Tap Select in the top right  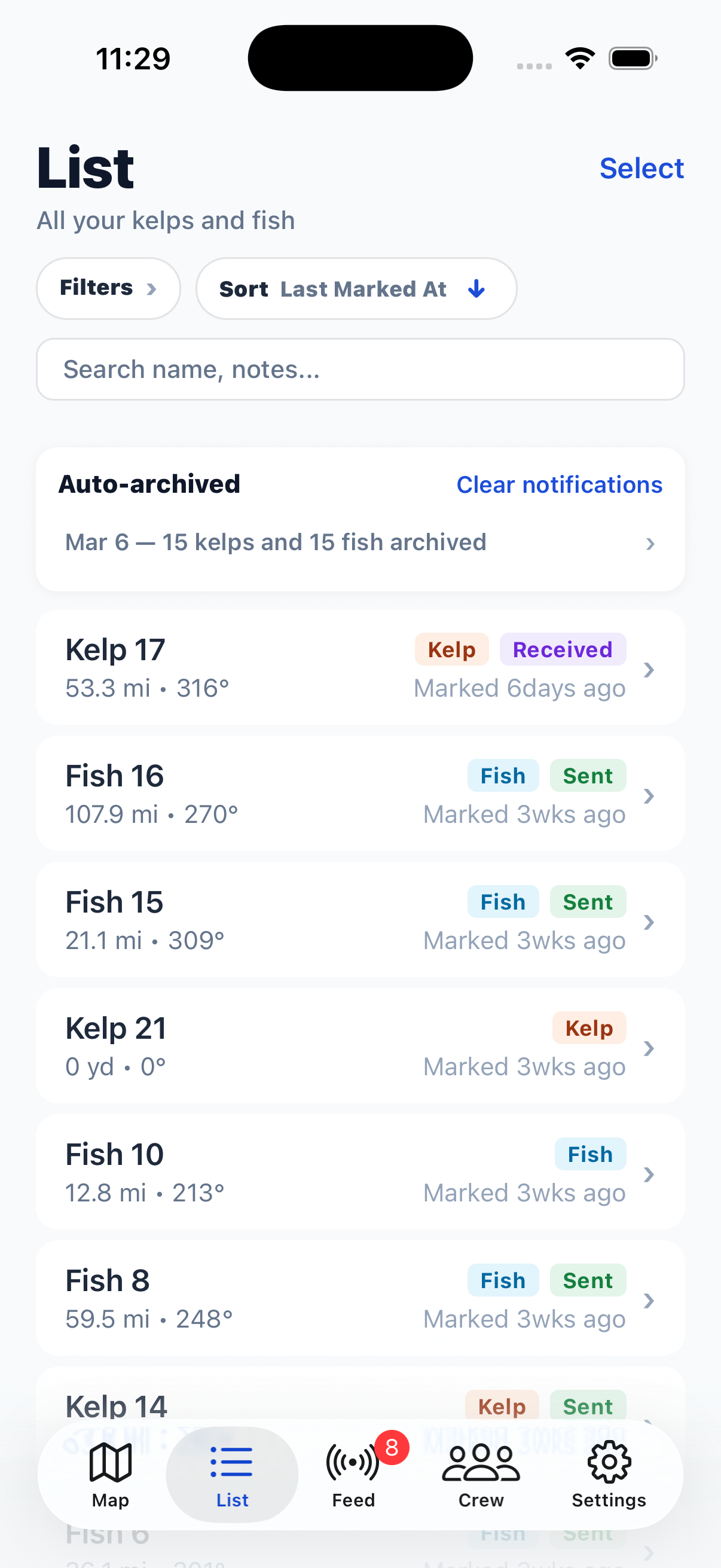[x=642, y=168]
